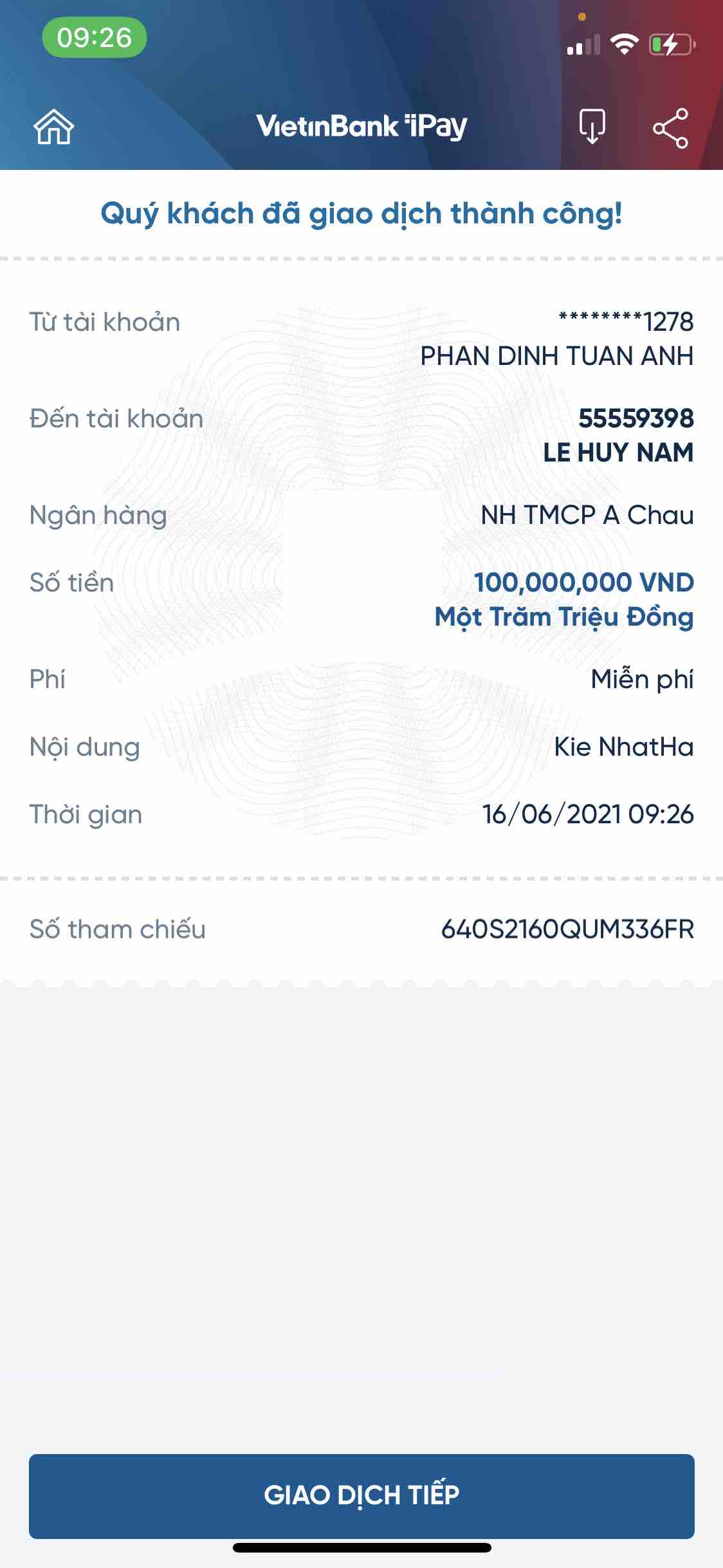Go to the VietinBank iPay home screen

pyautogui.click(x=54, y=127)
